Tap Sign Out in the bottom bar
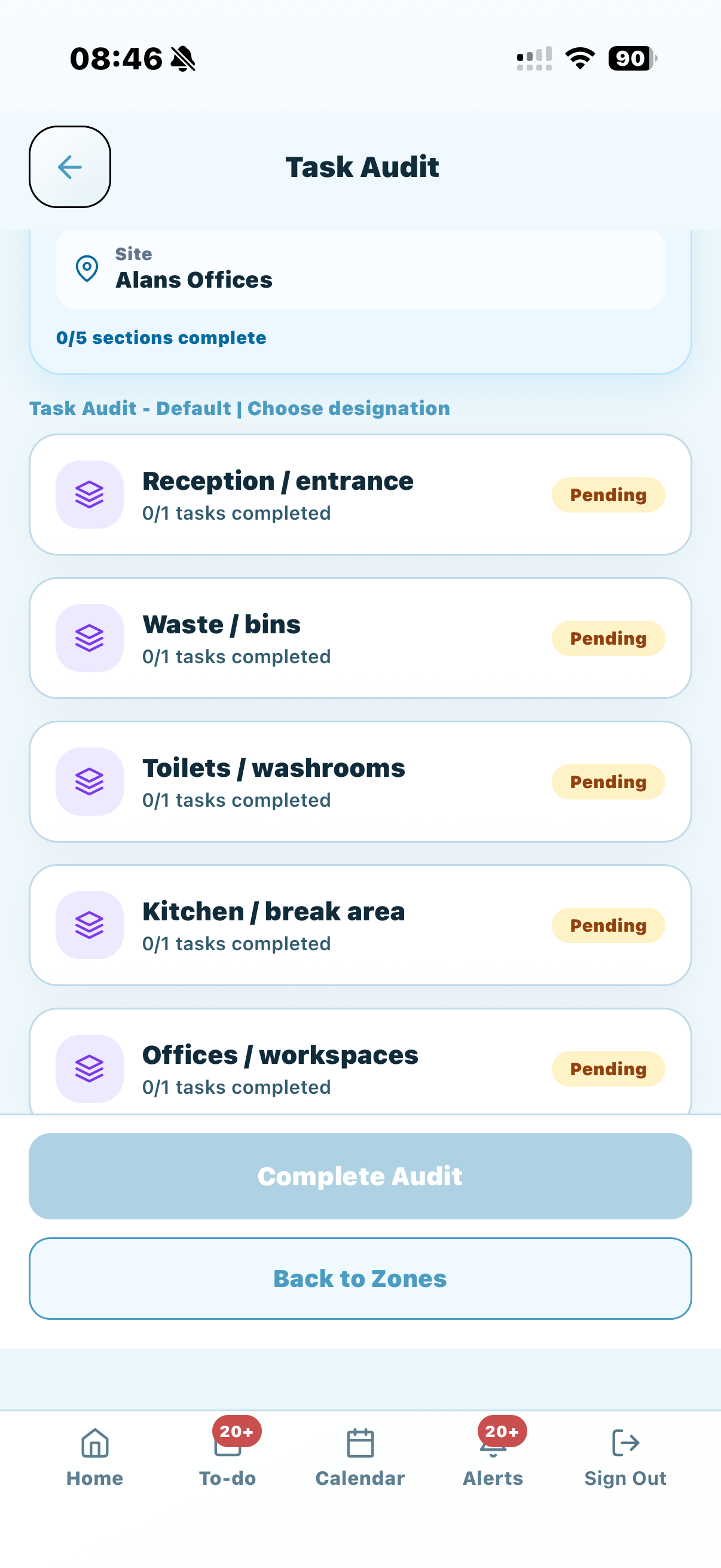 point(625,1457)
